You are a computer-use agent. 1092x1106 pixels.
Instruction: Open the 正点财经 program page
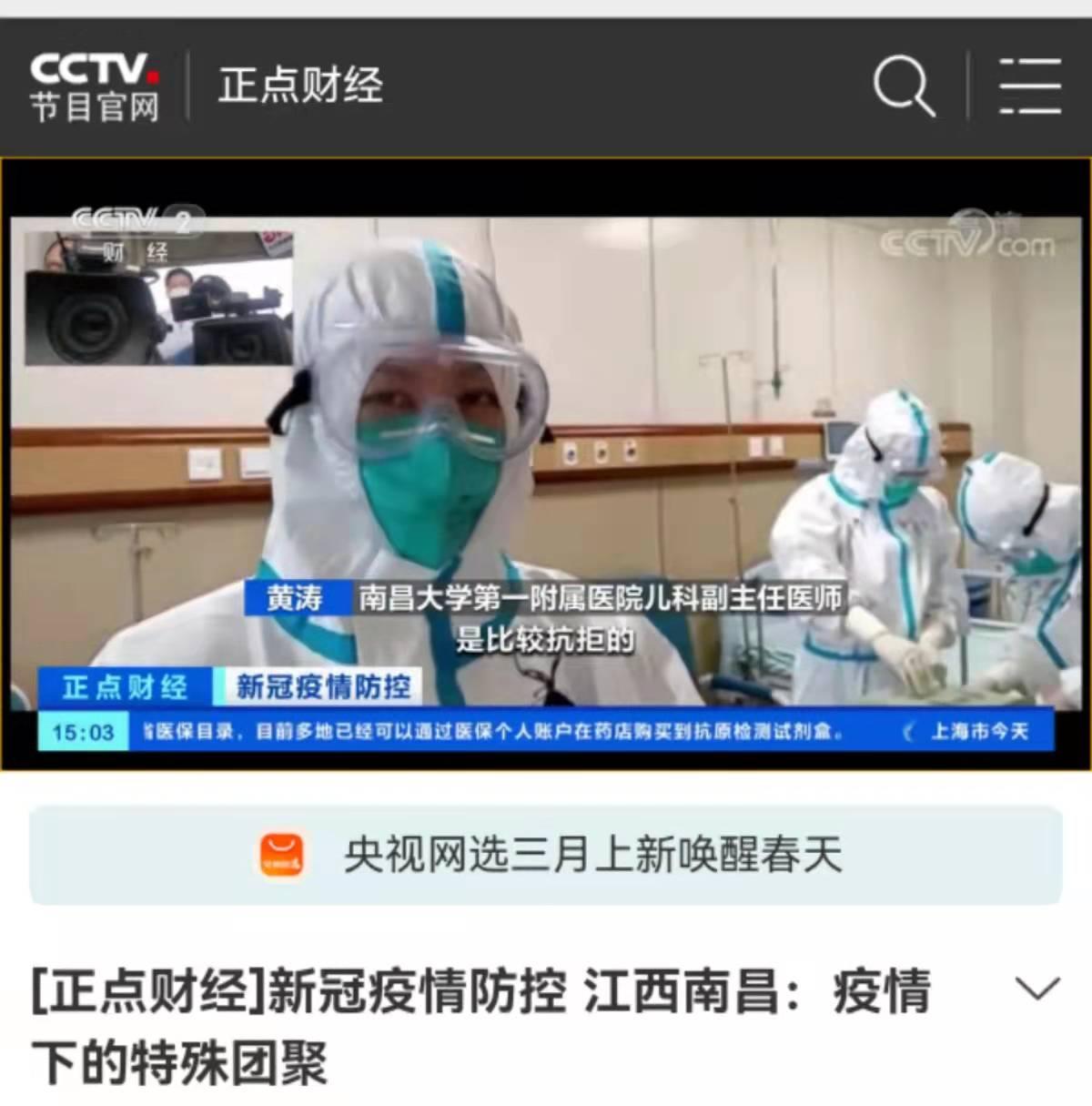tap(300, 86)
